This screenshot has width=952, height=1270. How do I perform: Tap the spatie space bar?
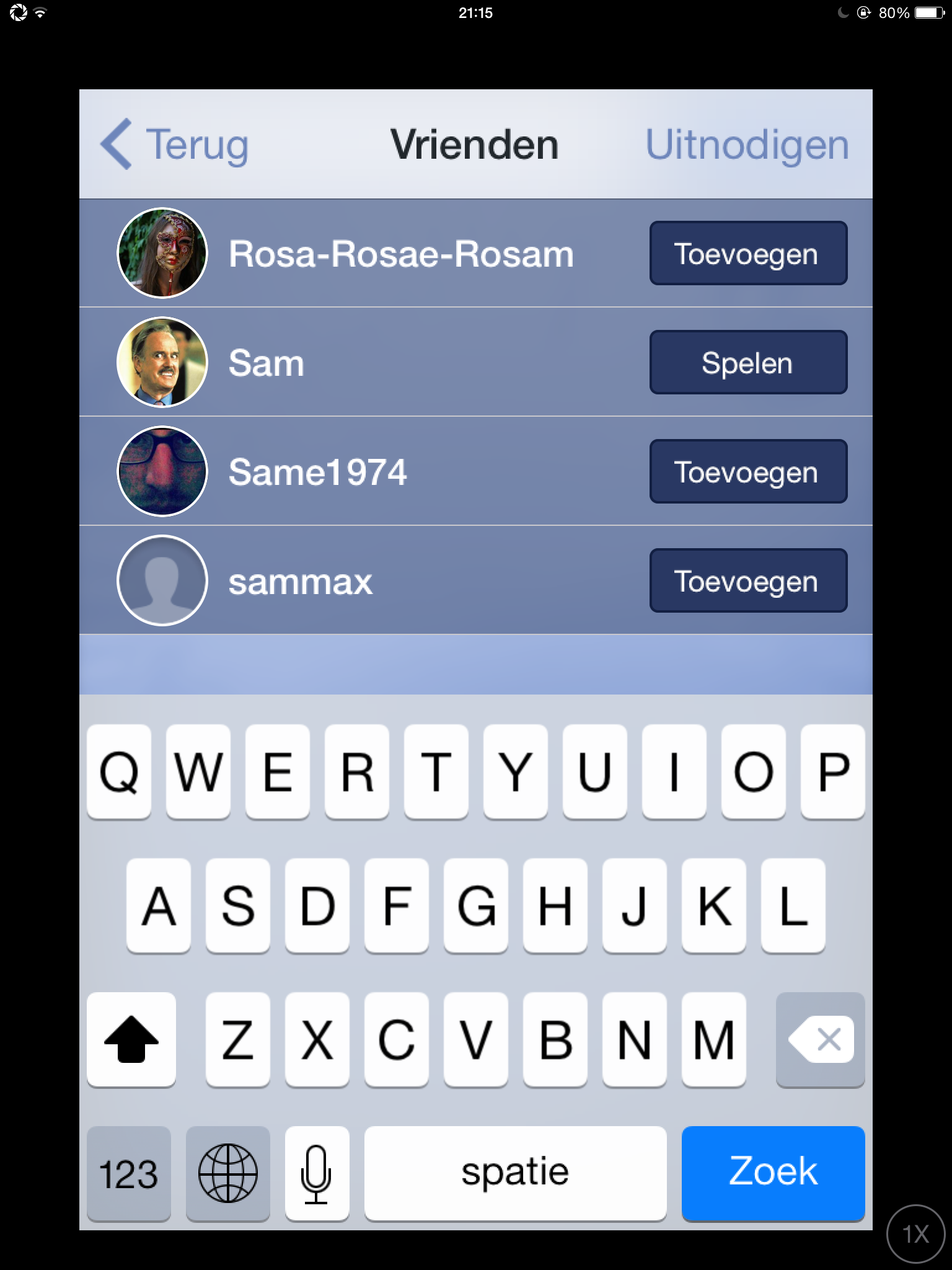coord(514,1173)
